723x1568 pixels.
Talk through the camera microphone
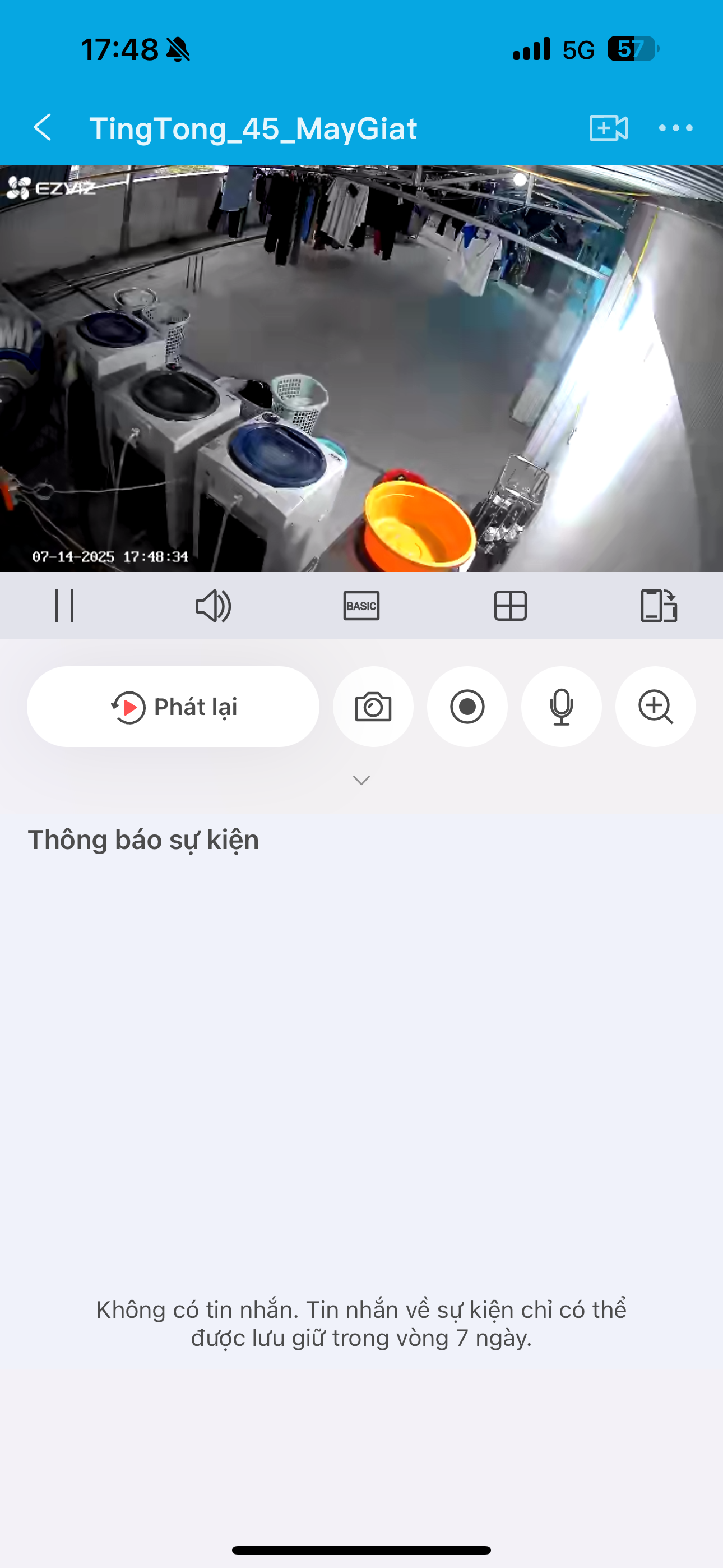(561, 707)
